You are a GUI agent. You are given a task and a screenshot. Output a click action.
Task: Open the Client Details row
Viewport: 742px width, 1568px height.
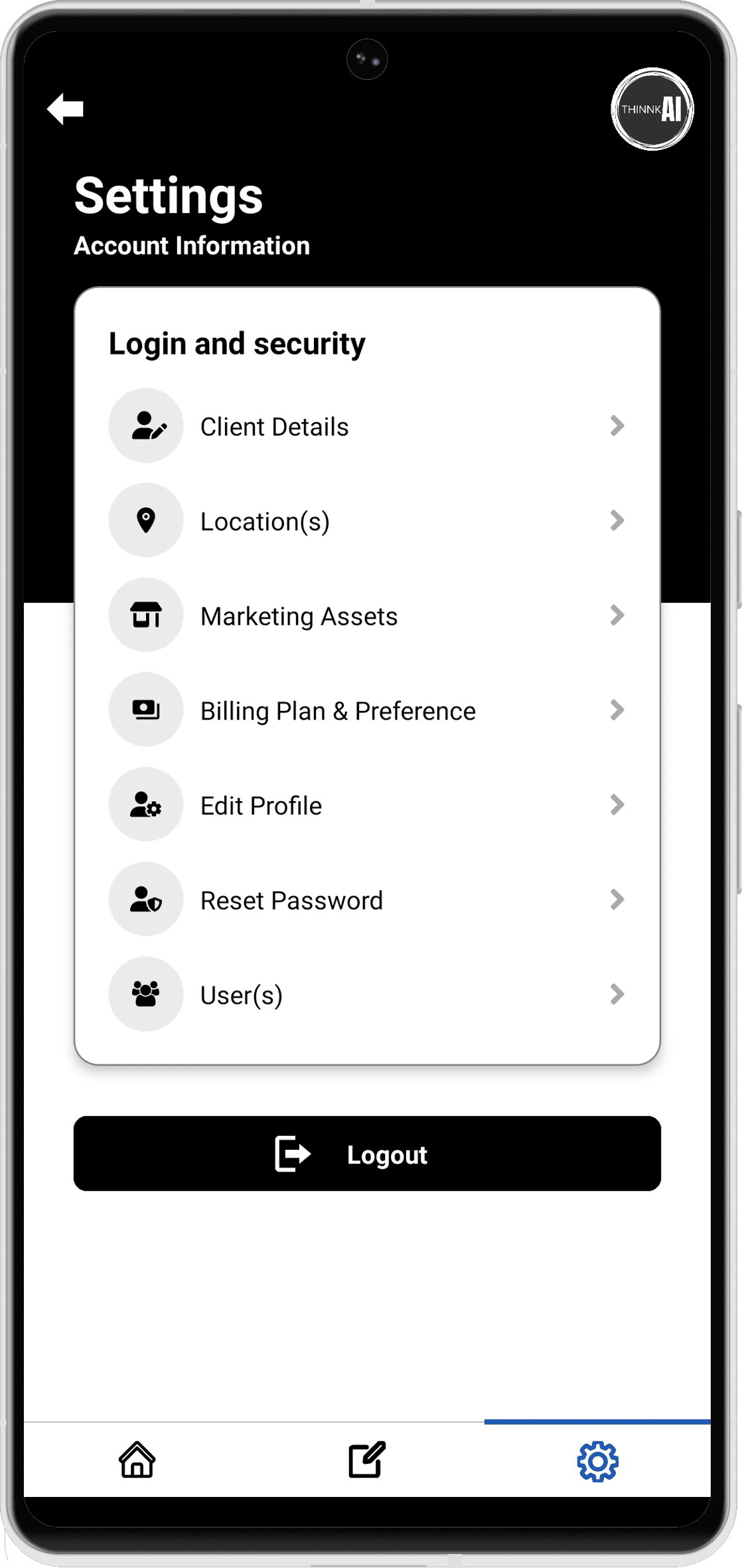[x=366, y=426]
